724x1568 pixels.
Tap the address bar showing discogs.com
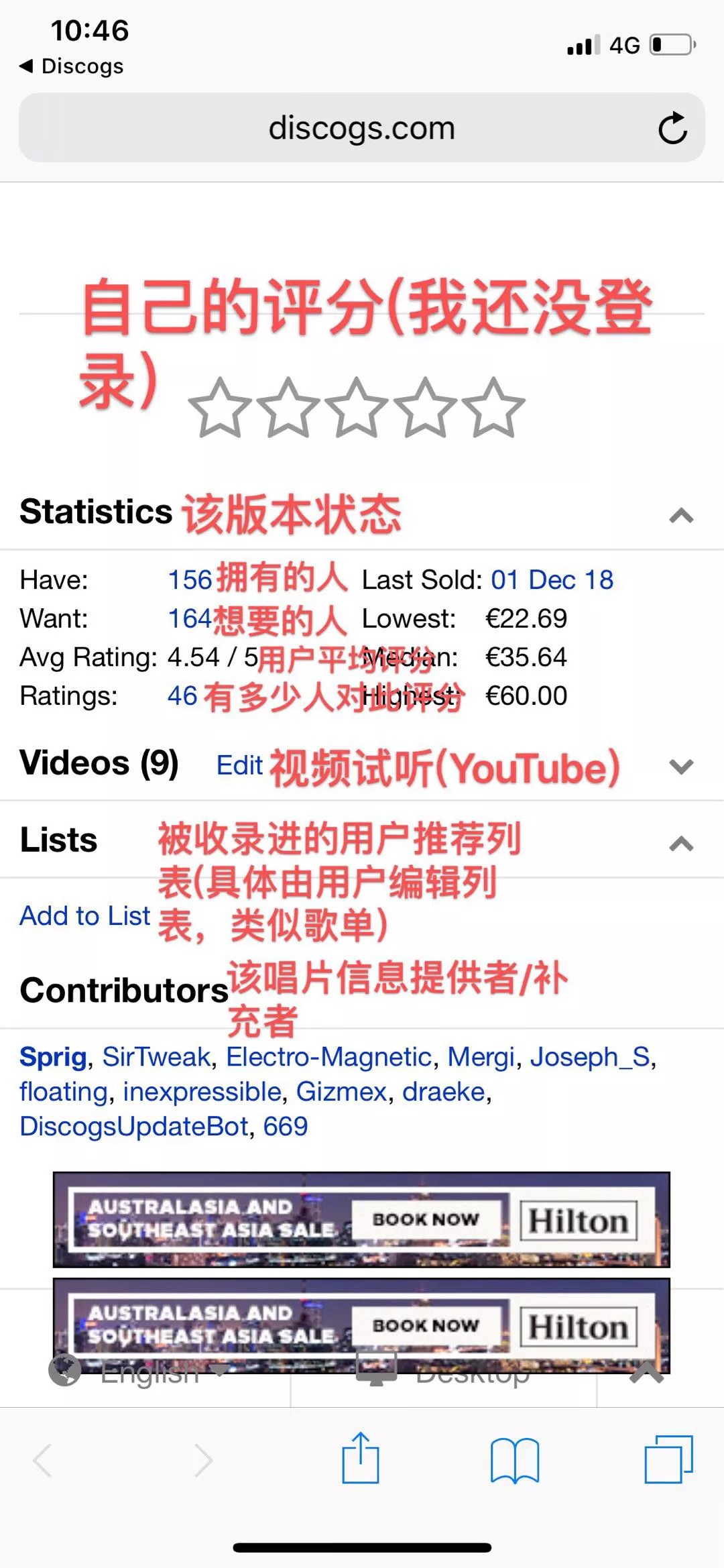coord(362,128)
